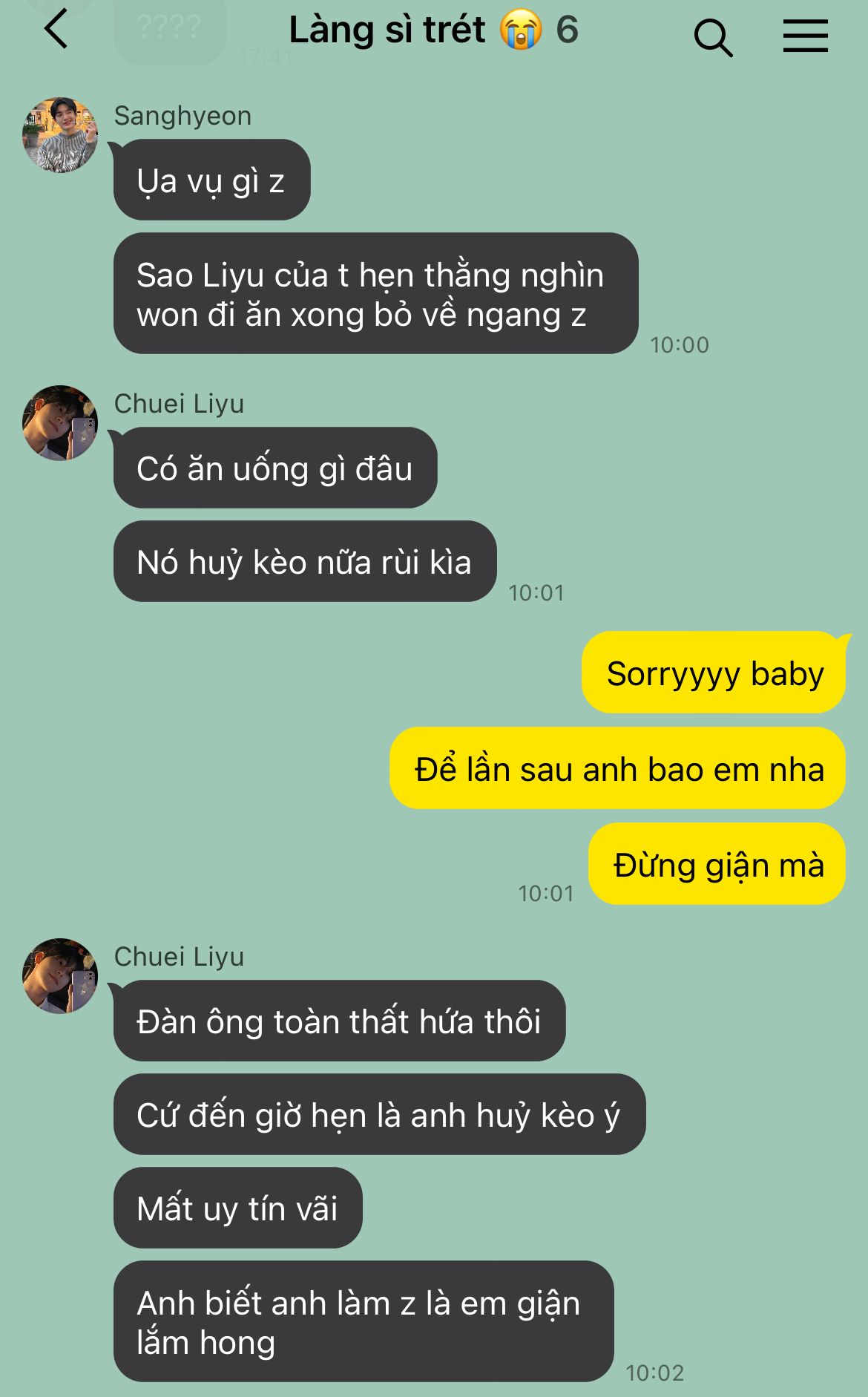Image resolution: width=868 pixels, height=1397 pixels.
Task: View Sanghyeon's profile picture
Action: [60, 135]
